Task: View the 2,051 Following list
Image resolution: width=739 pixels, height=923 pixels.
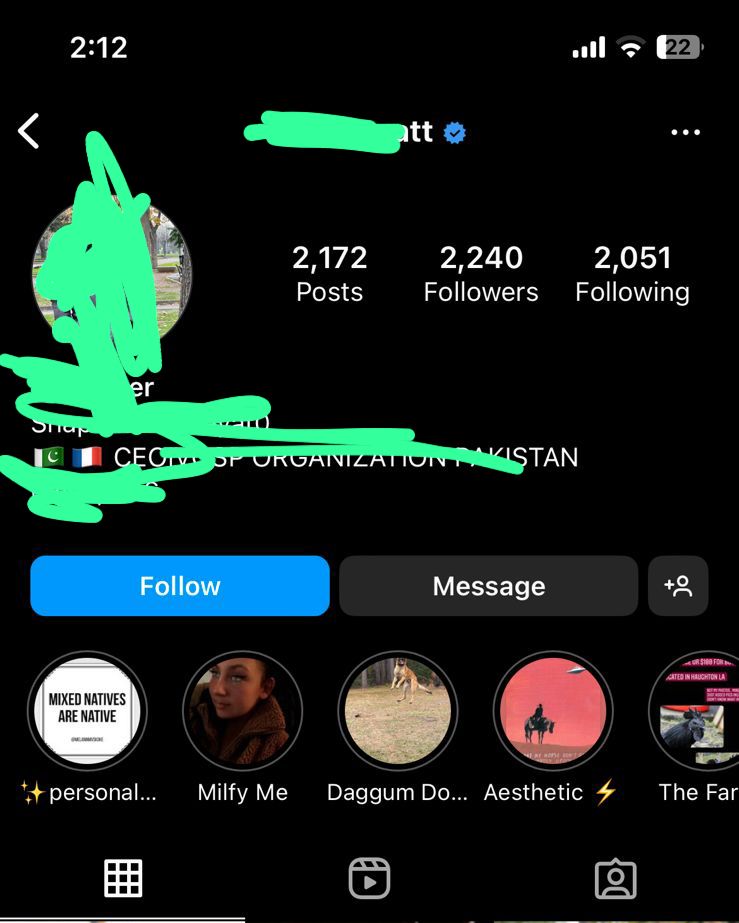Action: (x=632, y=274)
